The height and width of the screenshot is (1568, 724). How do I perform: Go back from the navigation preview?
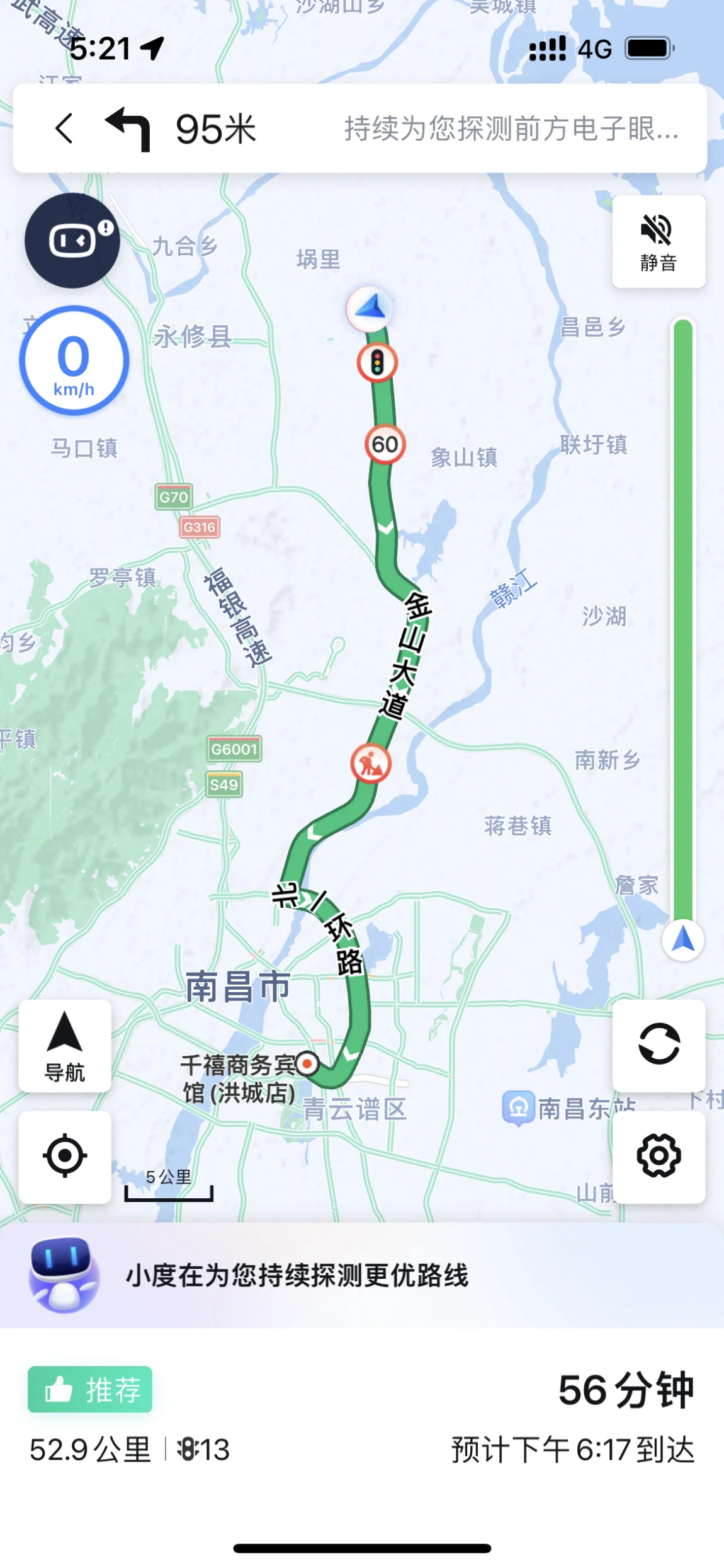[64, 129]
